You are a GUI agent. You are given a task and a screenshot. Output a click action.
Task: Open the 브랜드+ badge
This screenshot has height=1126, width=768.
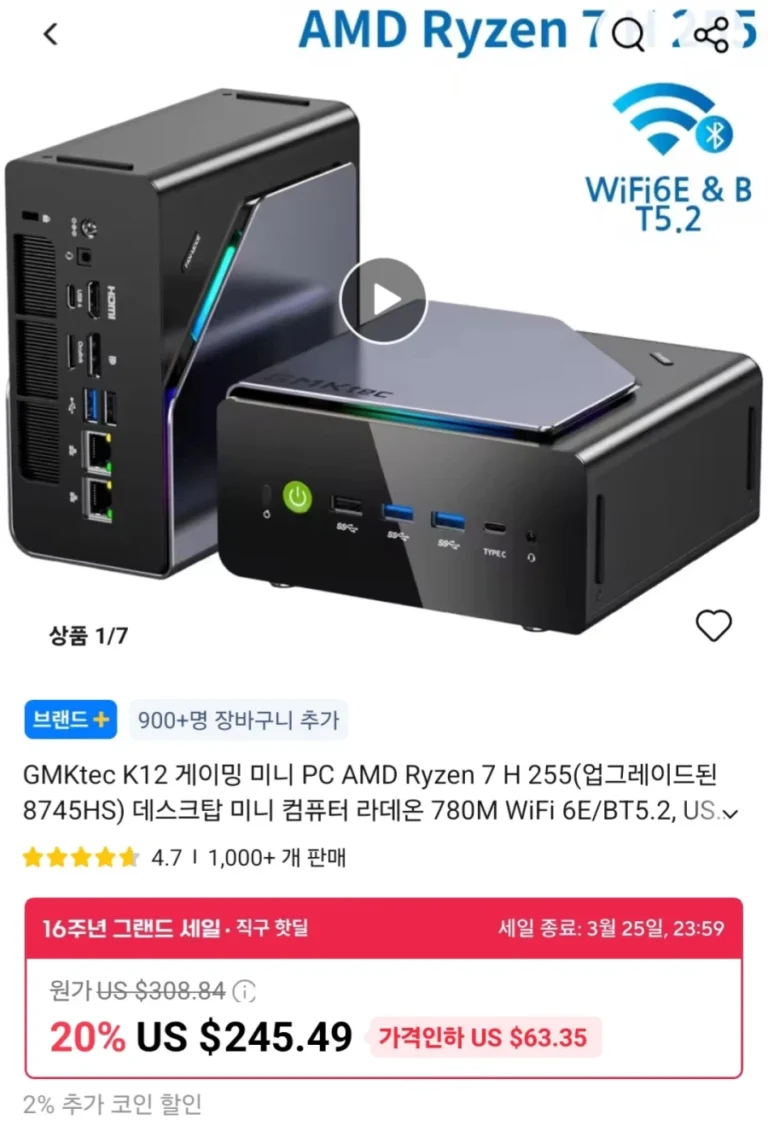point(71,719)
